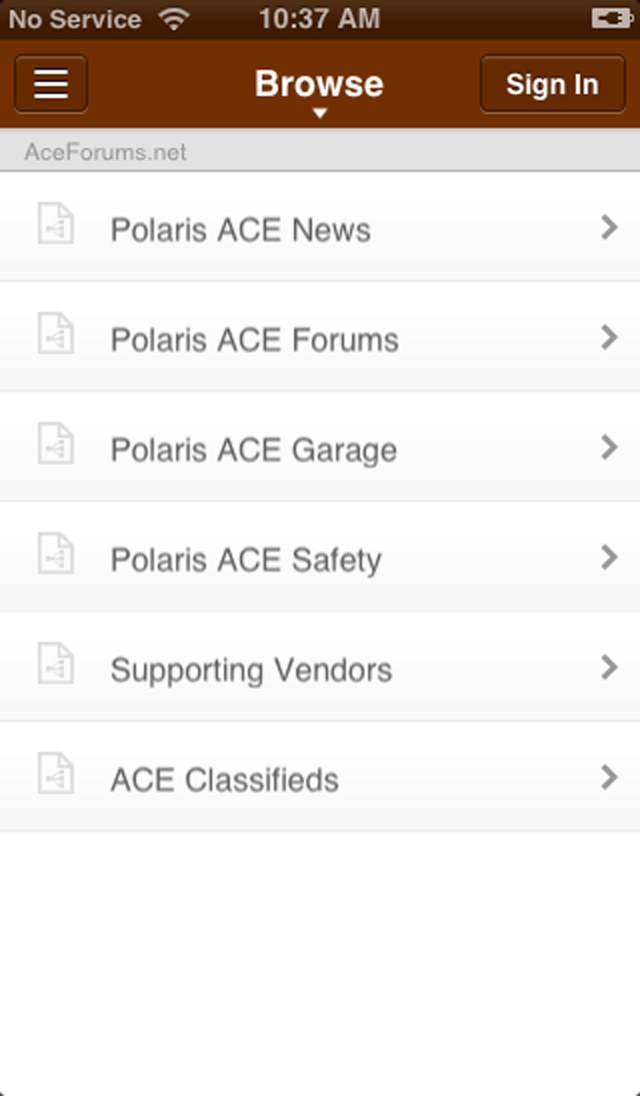Open Polaris ACE News
Image resolution: width=640 pixels, height=1096 pixels.
click(x=320, y=227)
